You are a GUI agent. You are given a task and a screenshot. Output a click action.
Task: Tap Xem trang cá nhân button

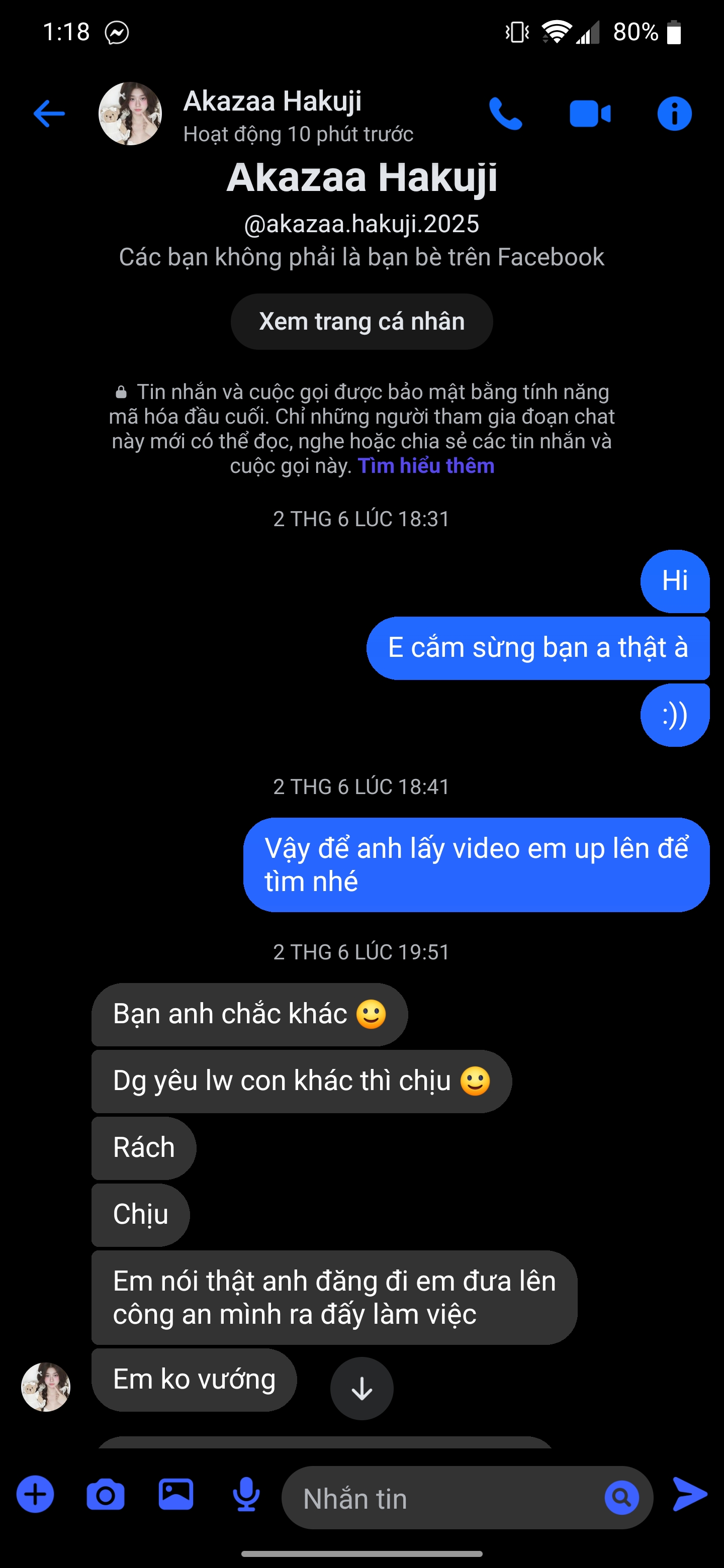pos(361,322)
